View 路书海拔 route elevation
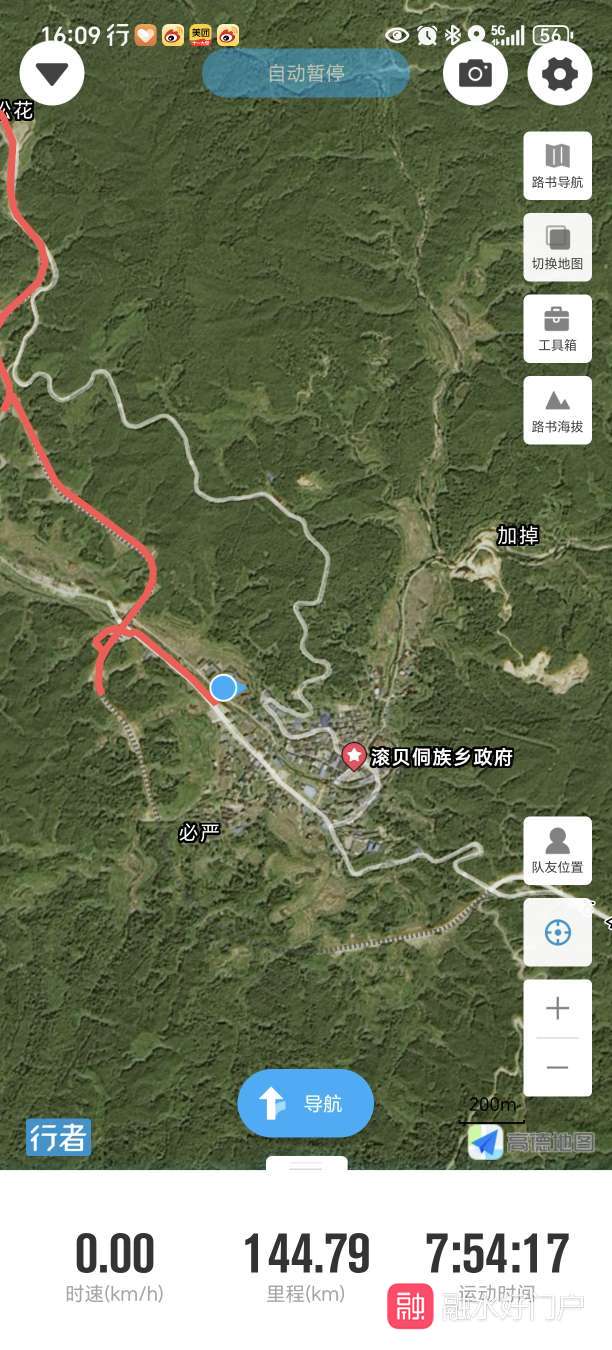 (x=557, y=410)
